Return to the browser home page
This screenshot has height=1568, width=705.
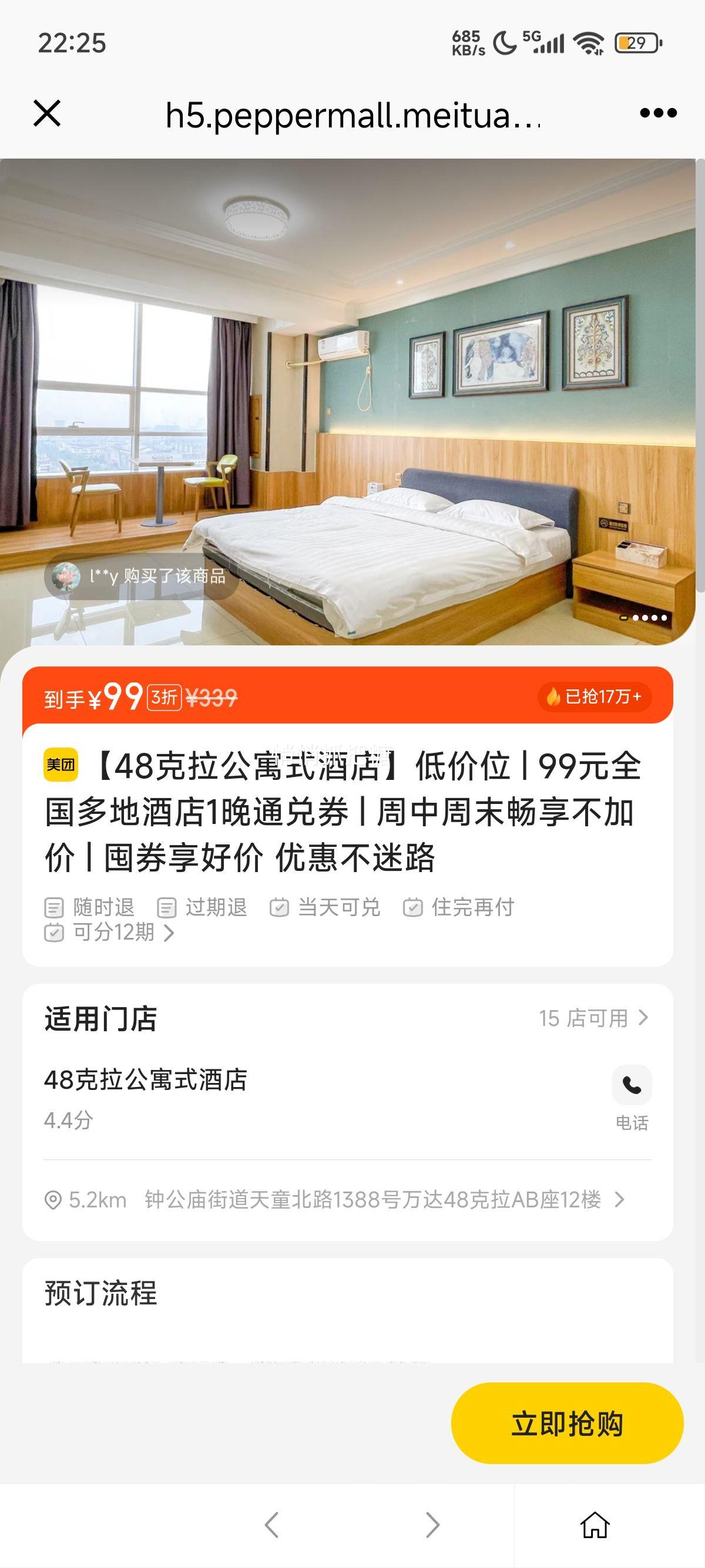(595, 1525)
